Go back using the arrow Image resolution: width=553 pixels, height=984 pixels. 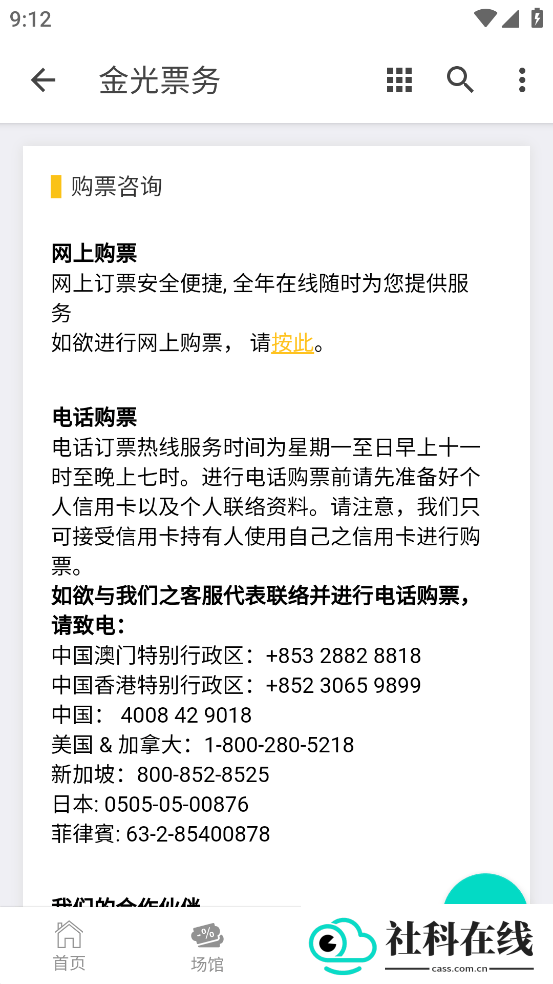point(43,80)
